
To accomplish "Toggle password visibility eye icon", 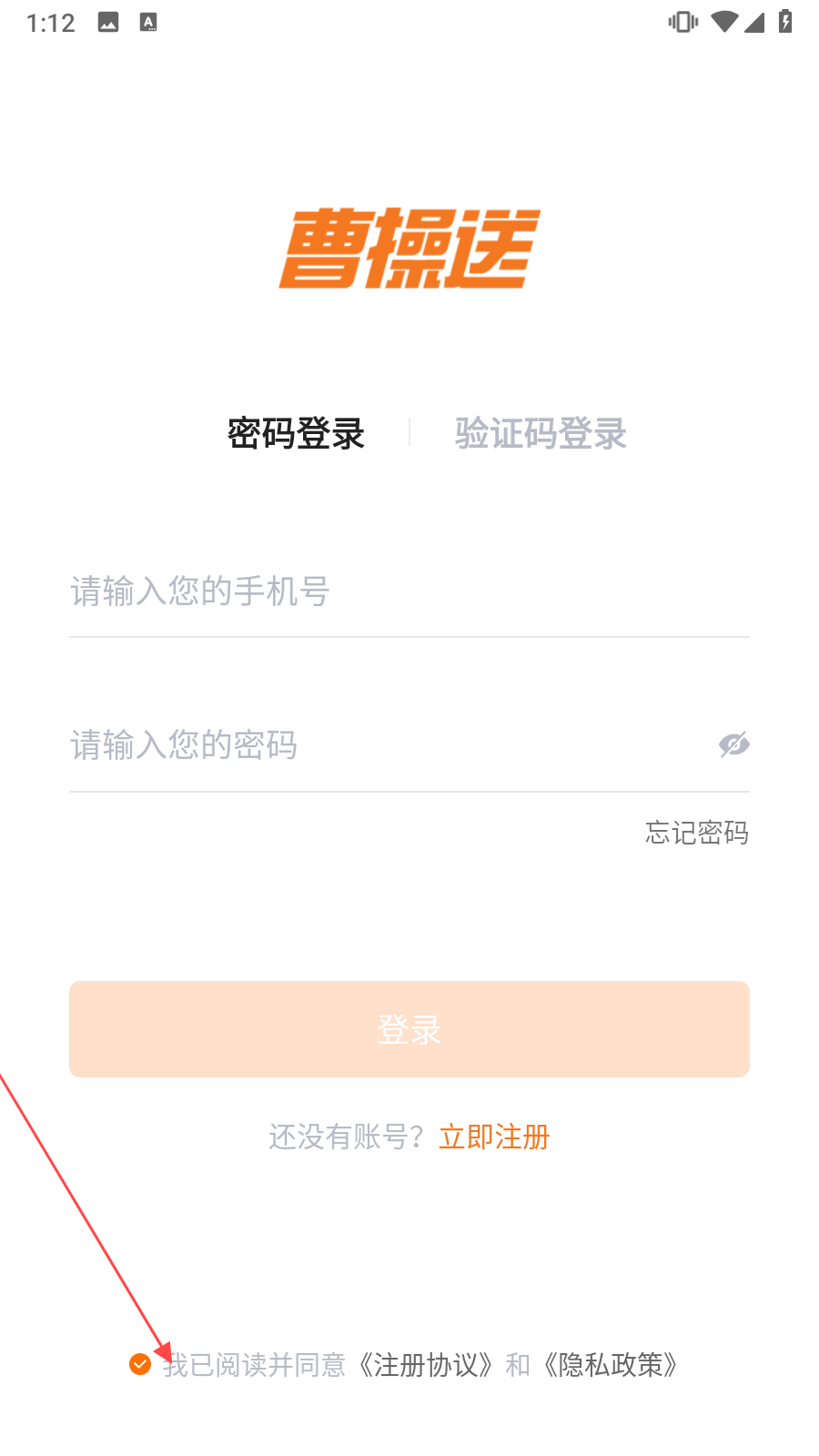I will click(733, 744).
